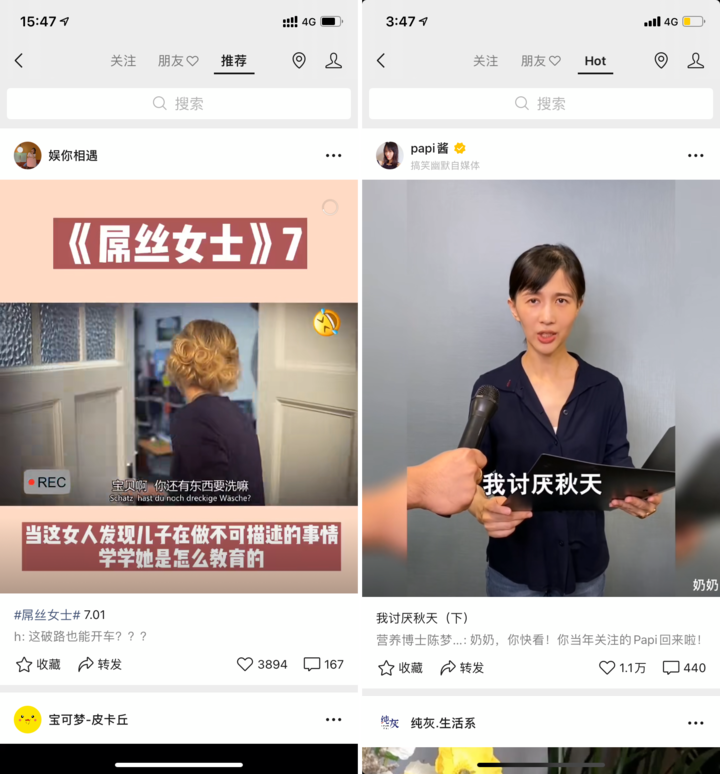The height and width of the screenshot is (774, 720).
Task: Open the overflow menu on papi酱's post
Action: click(x=695, y=156)
